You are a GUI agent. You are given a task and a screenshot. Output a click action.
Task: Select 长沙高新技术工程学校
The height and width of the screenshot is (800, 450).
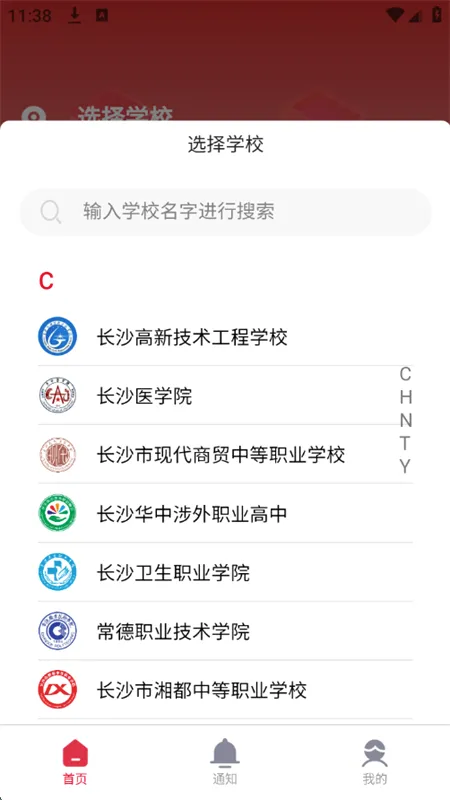point(226,337)
